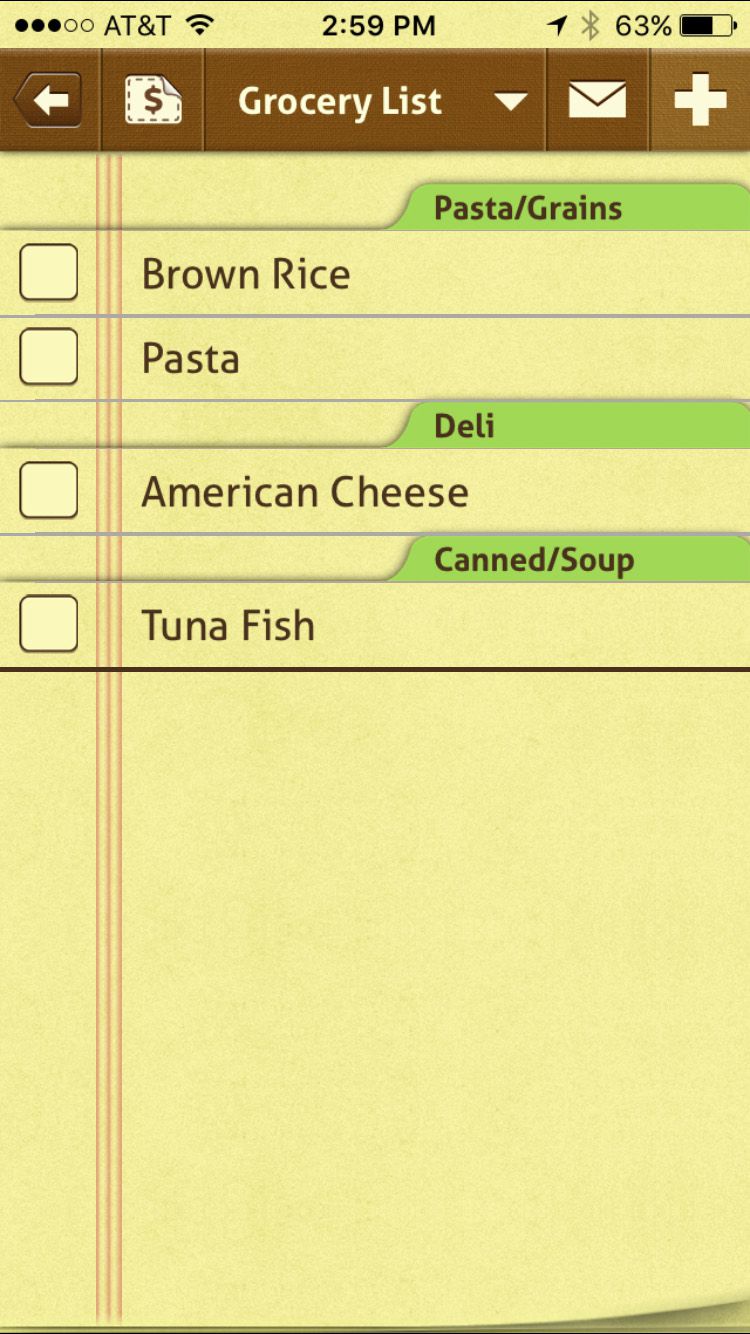Tick the Tuna Fish checkbox
Image resolution: width=750 pixels, height=1334 pixels.
point(49,624)
